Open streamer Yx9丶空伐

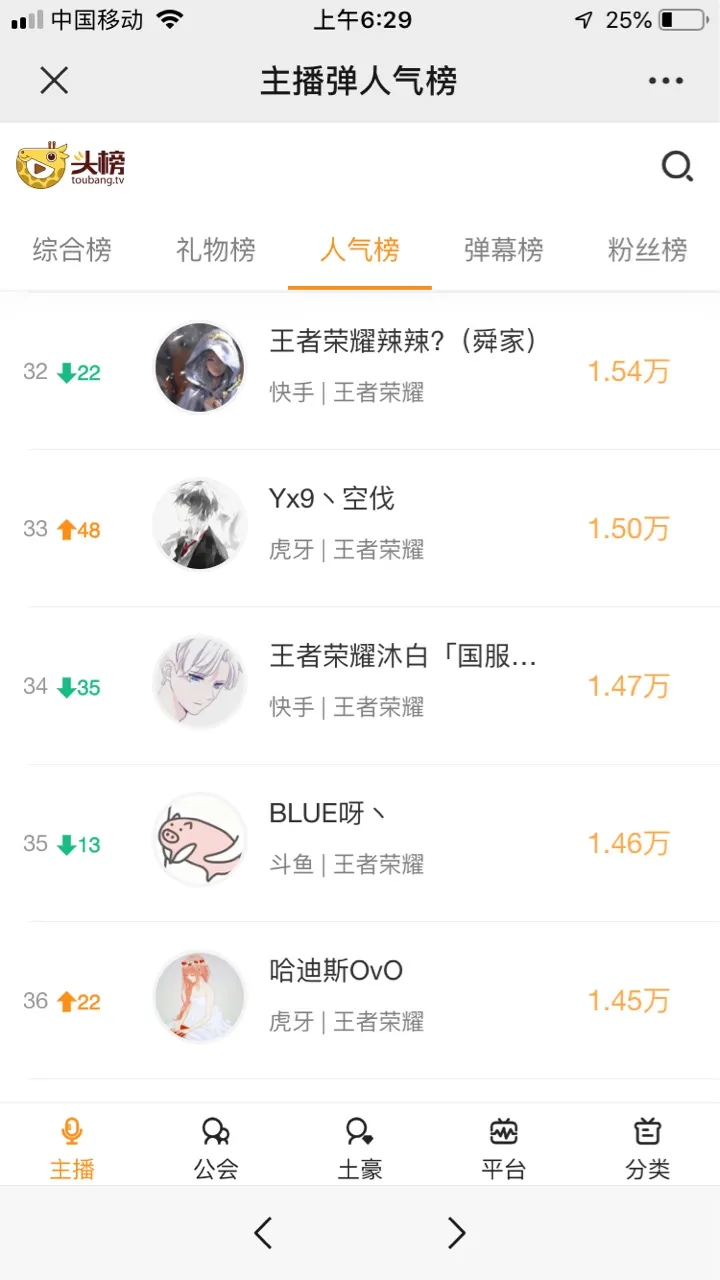point(332,498)
